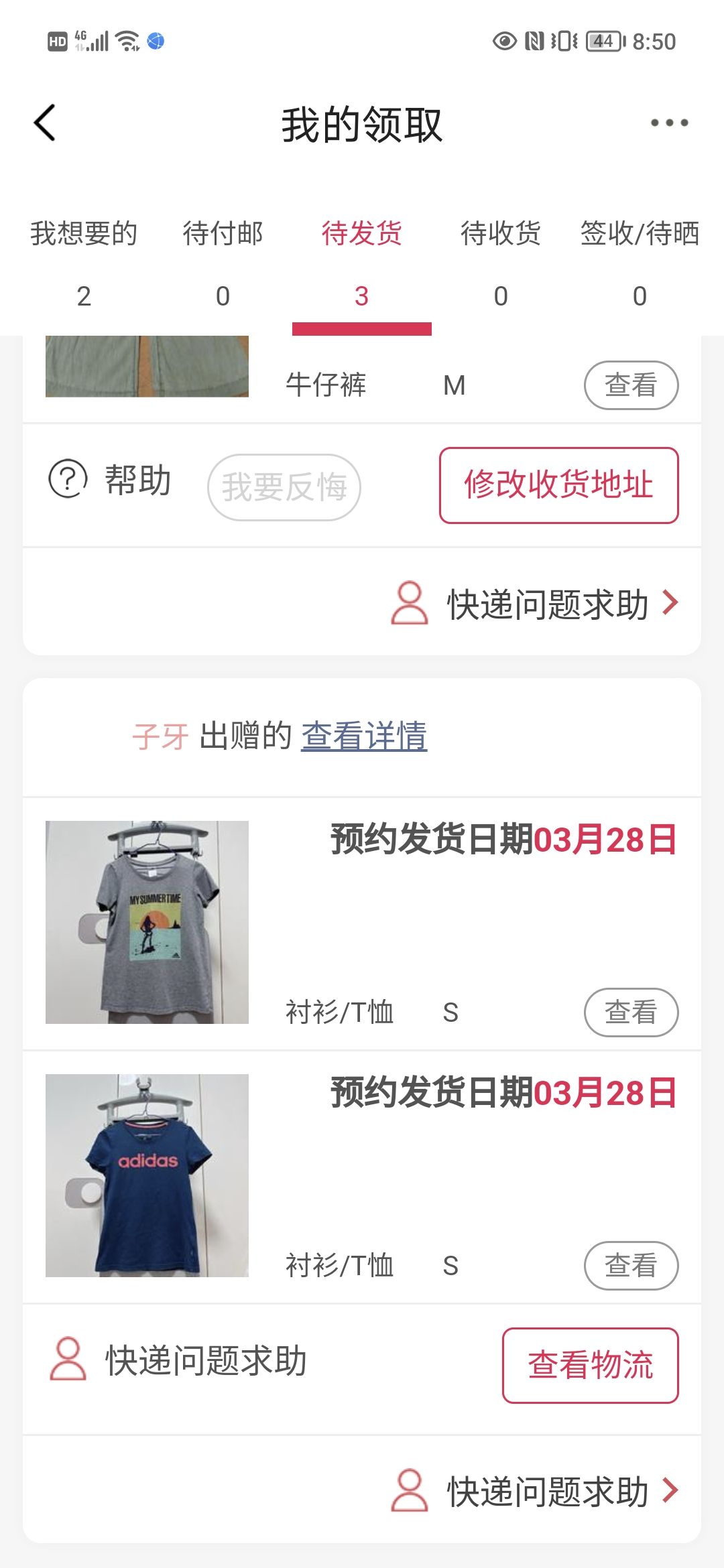Open the three-dot overflow menu

coord(669,123)
